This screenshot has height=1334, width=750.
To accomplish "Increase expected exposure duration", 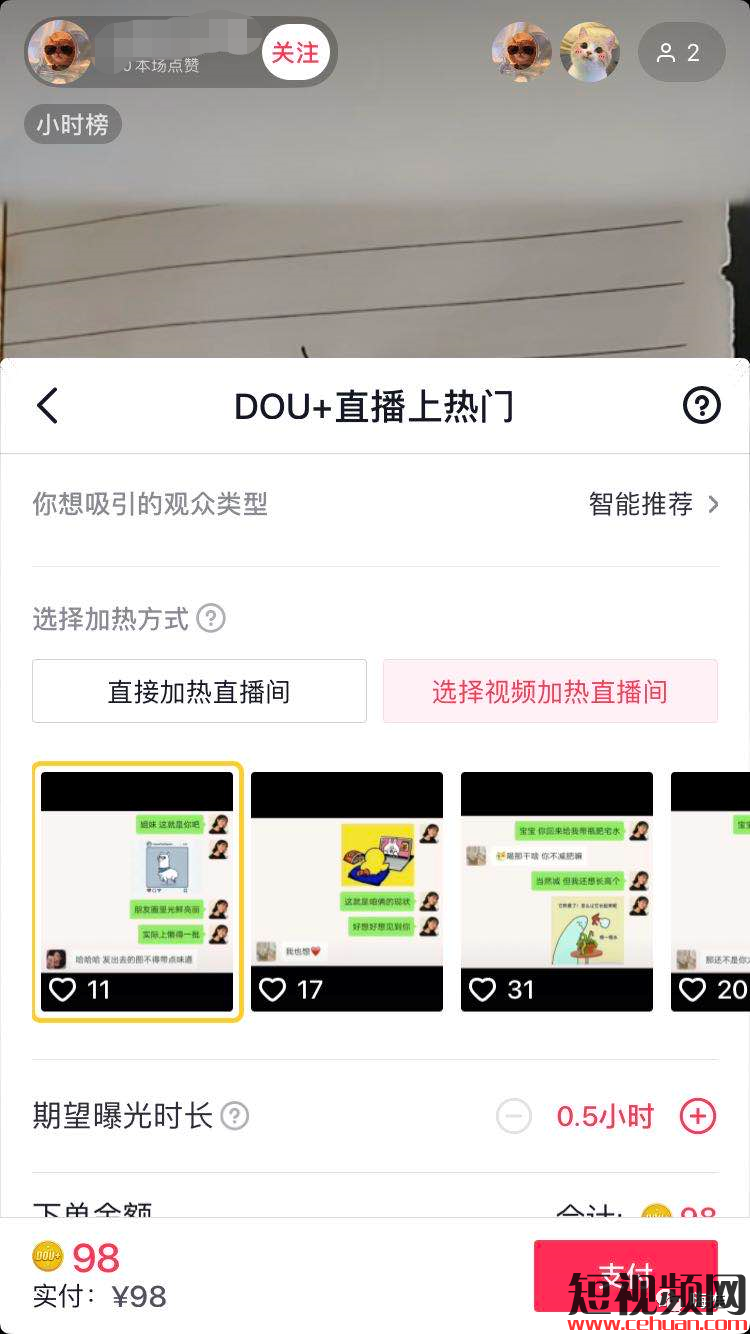I will click(698, 1116).
